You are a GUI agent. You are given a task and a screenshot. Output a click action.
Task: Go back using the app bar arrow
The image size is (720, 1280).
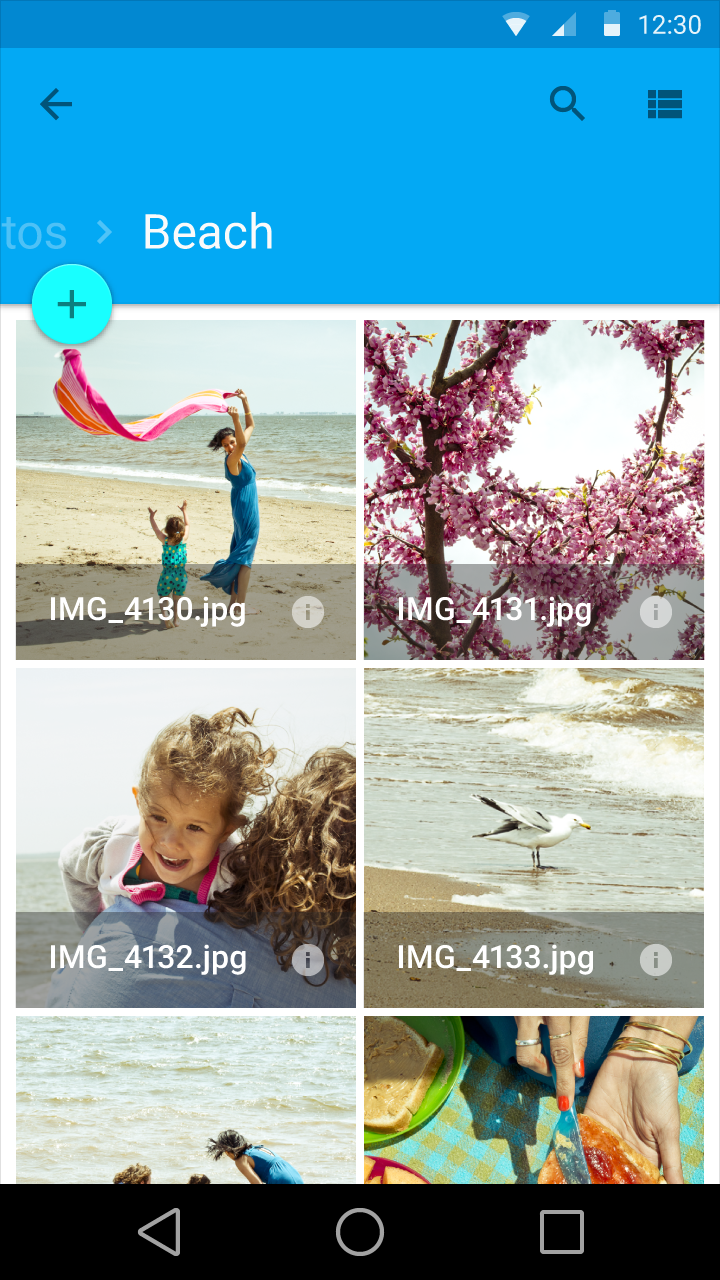click(56, 104)
